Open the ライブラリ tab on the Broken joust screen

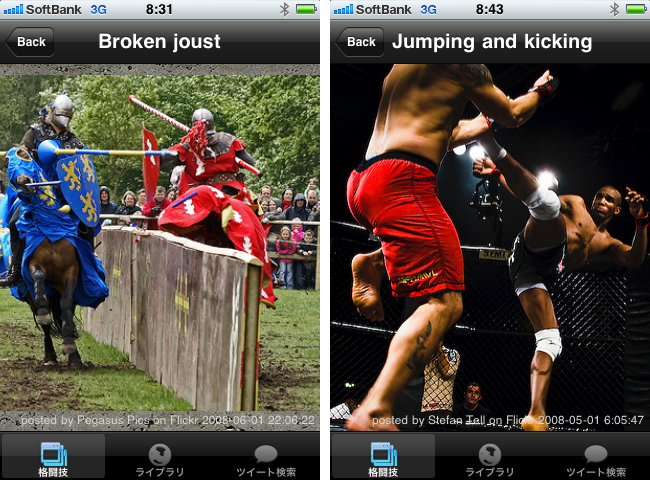tap(159, 458)
